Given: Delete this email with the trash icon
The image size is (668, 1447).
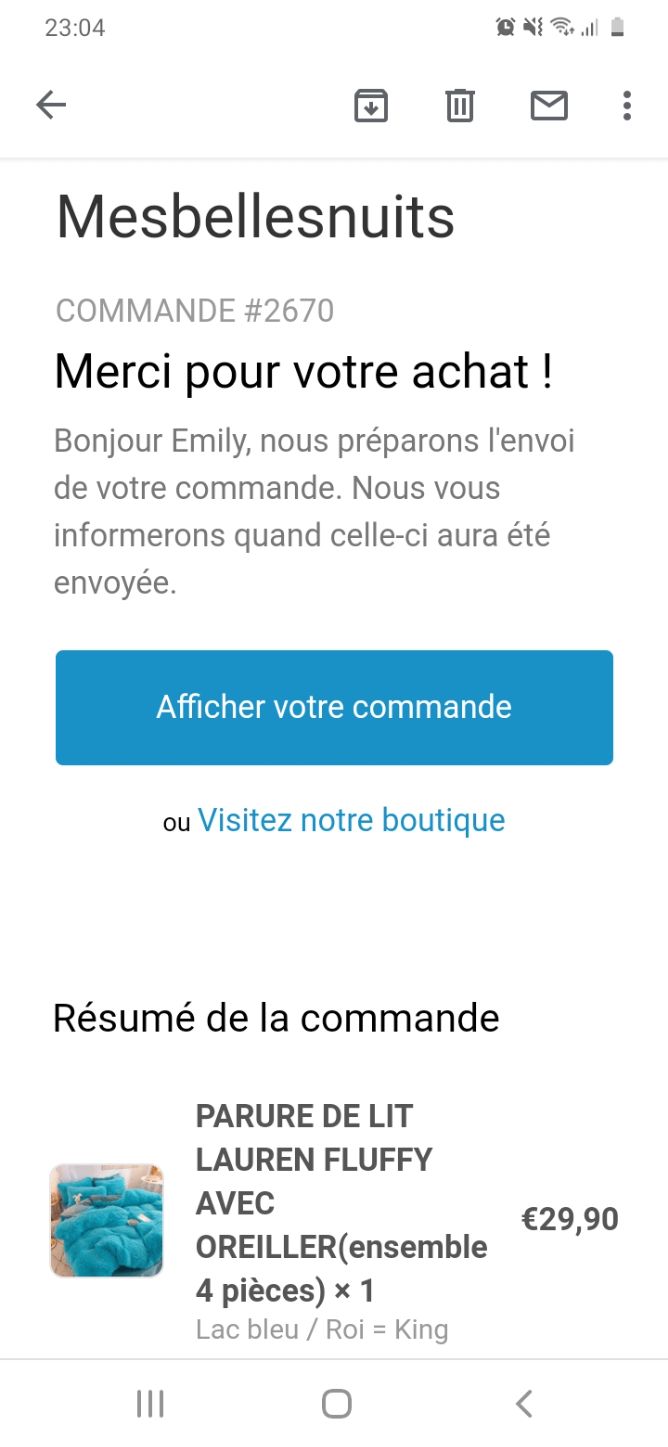Looking at the screenshot, I should 460,105.
